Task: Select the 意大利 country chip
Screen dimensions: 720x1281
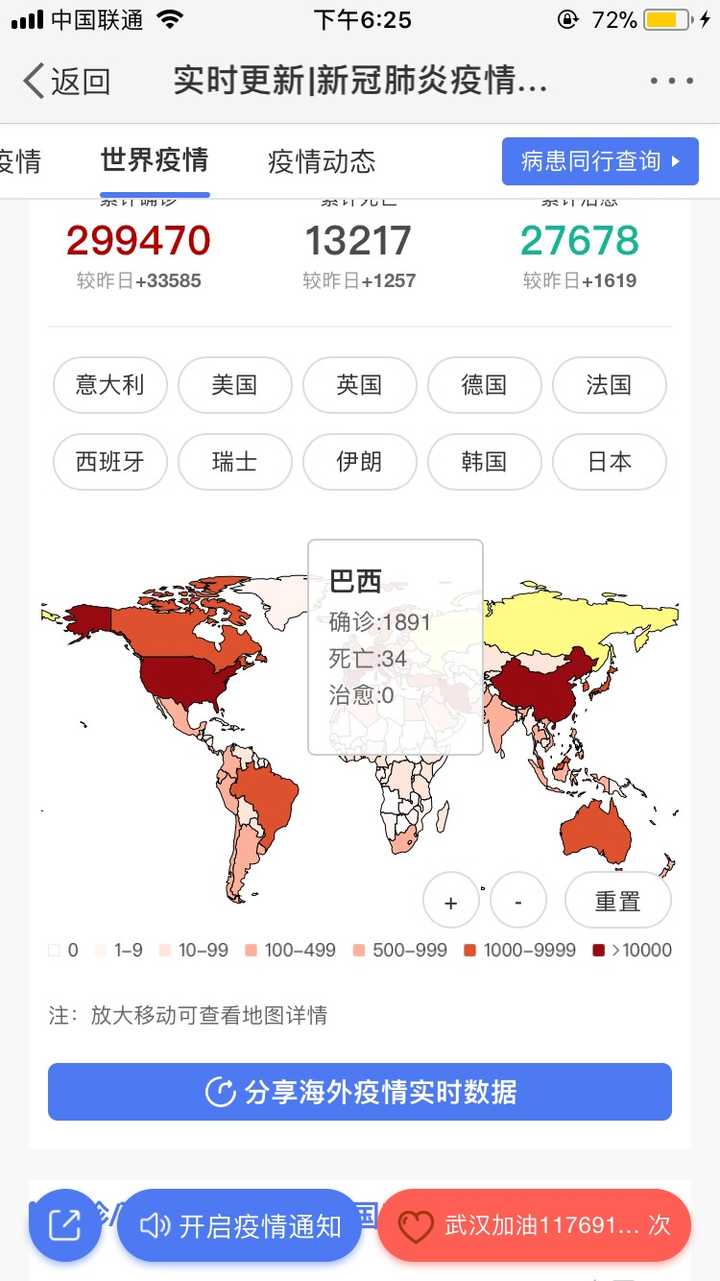Action: pyautogui.click(x=110, y=385)
